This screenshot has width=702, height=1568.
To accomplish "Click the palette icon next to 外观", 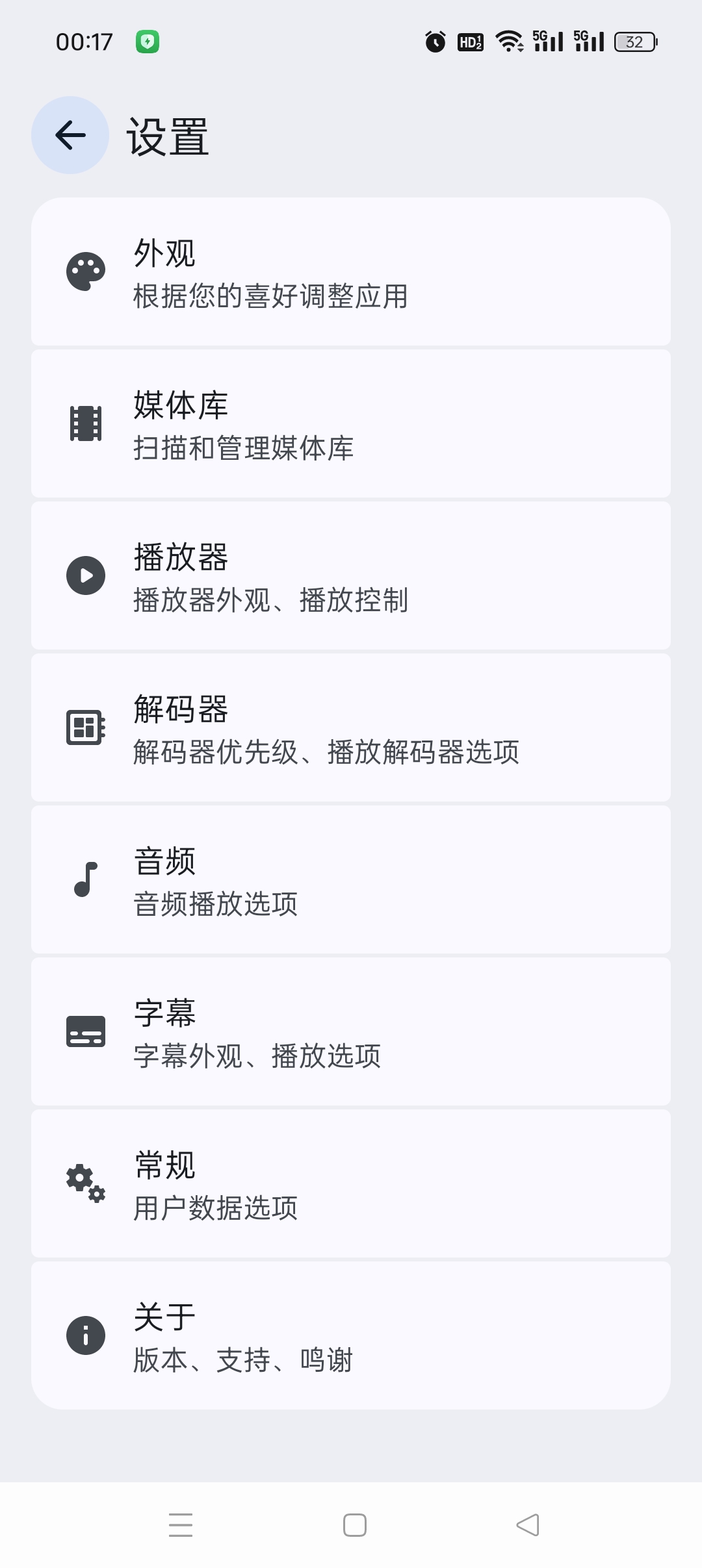I will 84,271.
